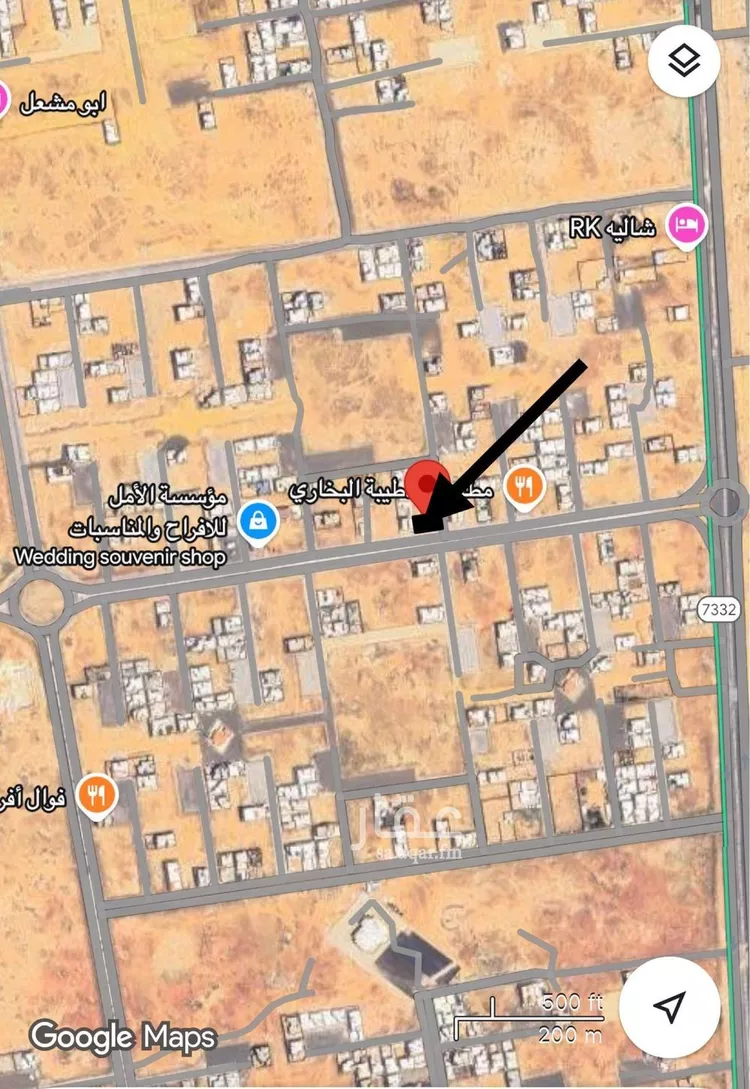
Task: Open the فوال restaurant marker
Action: click(x=97, y=796)
